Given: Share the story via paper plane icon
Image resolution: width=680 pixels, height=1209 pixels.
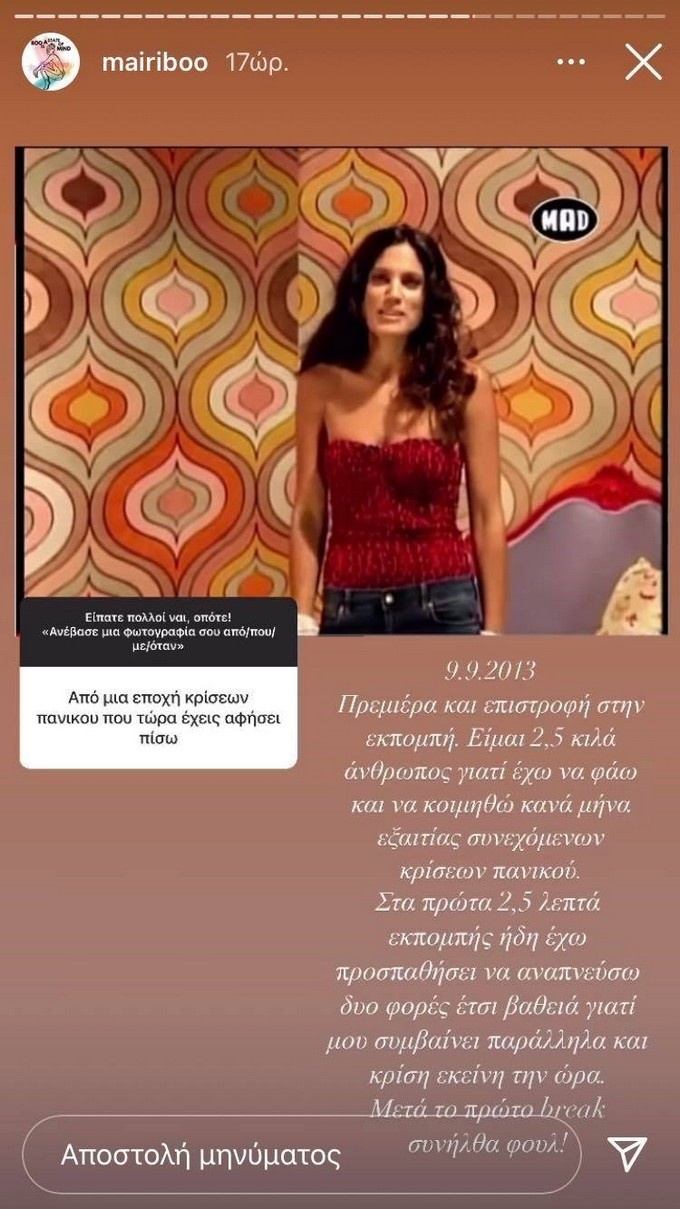Looking at the screenshot, I should point(626,1154).
